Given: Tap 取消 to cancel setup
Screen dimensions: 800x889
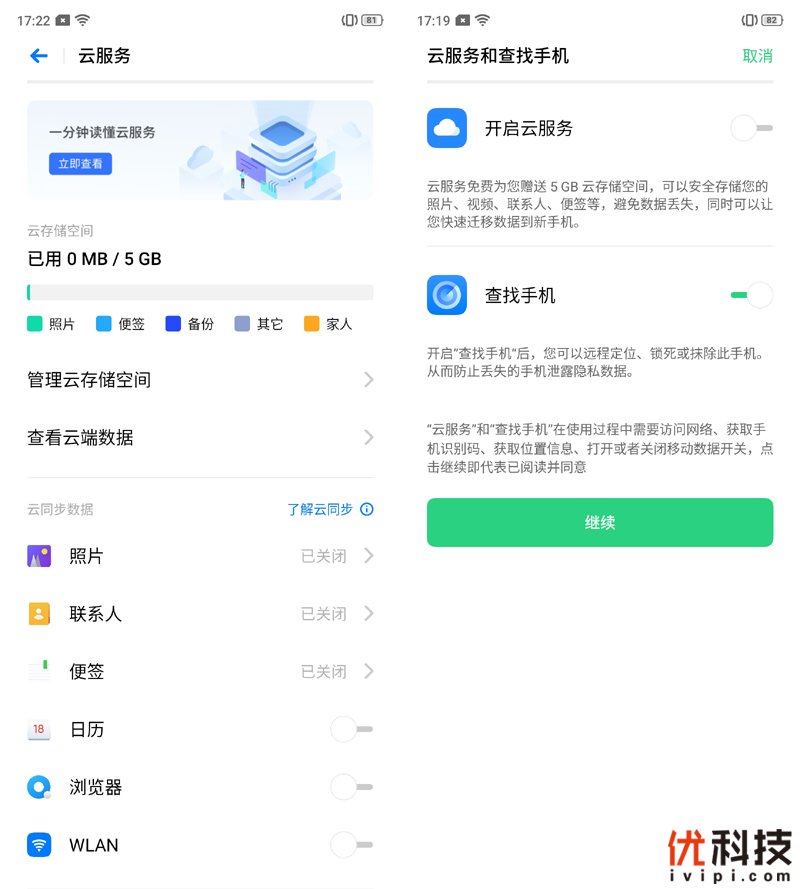Looking at the screenshot, I should point(757,56).
